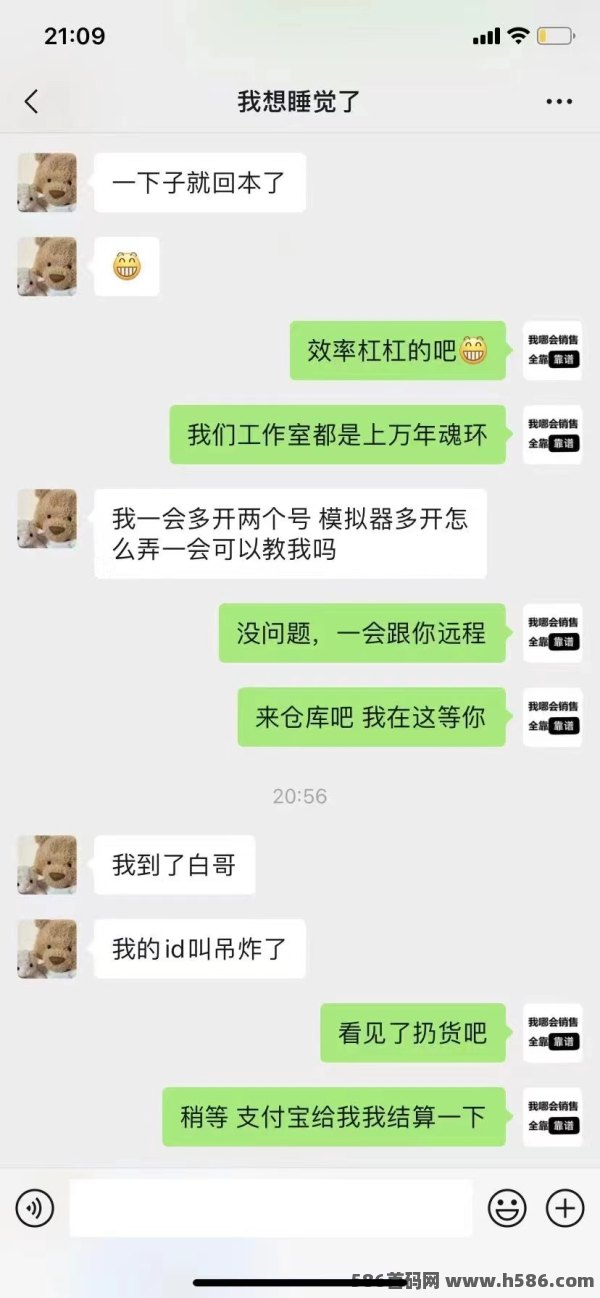Open the chat info overflow menu
Viewport: 600px width, 1298px height.
point(558,102)
